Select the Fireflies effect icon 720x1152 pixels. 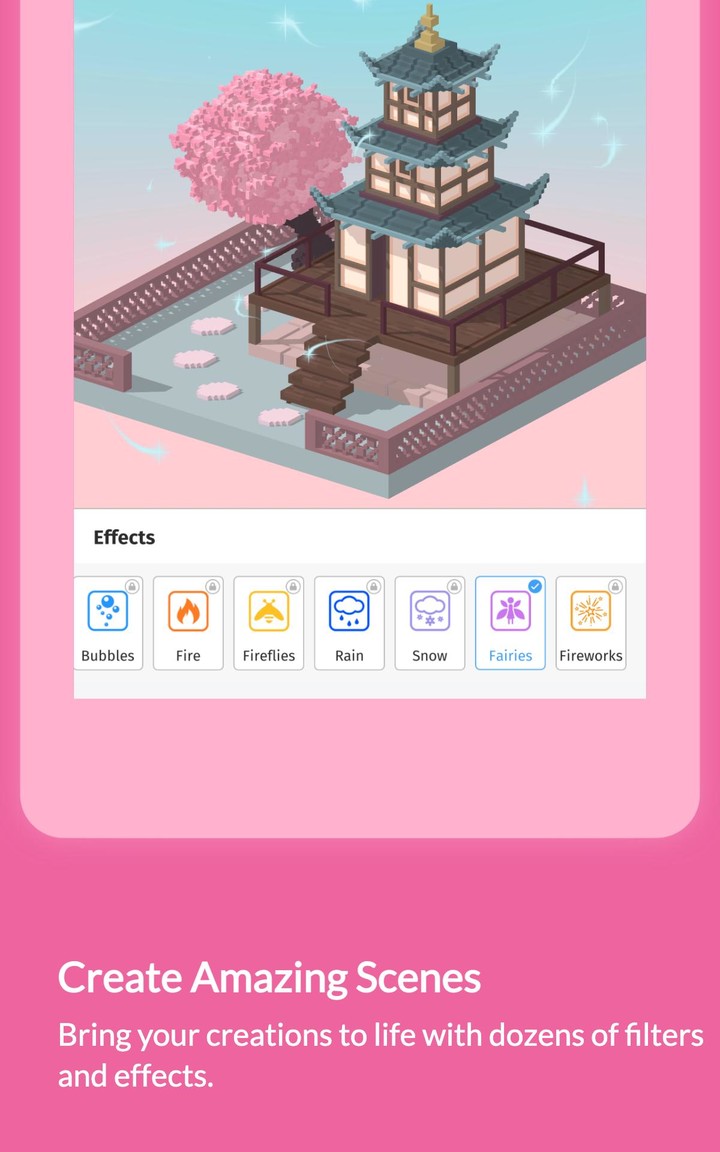click(x=268, y=611)
